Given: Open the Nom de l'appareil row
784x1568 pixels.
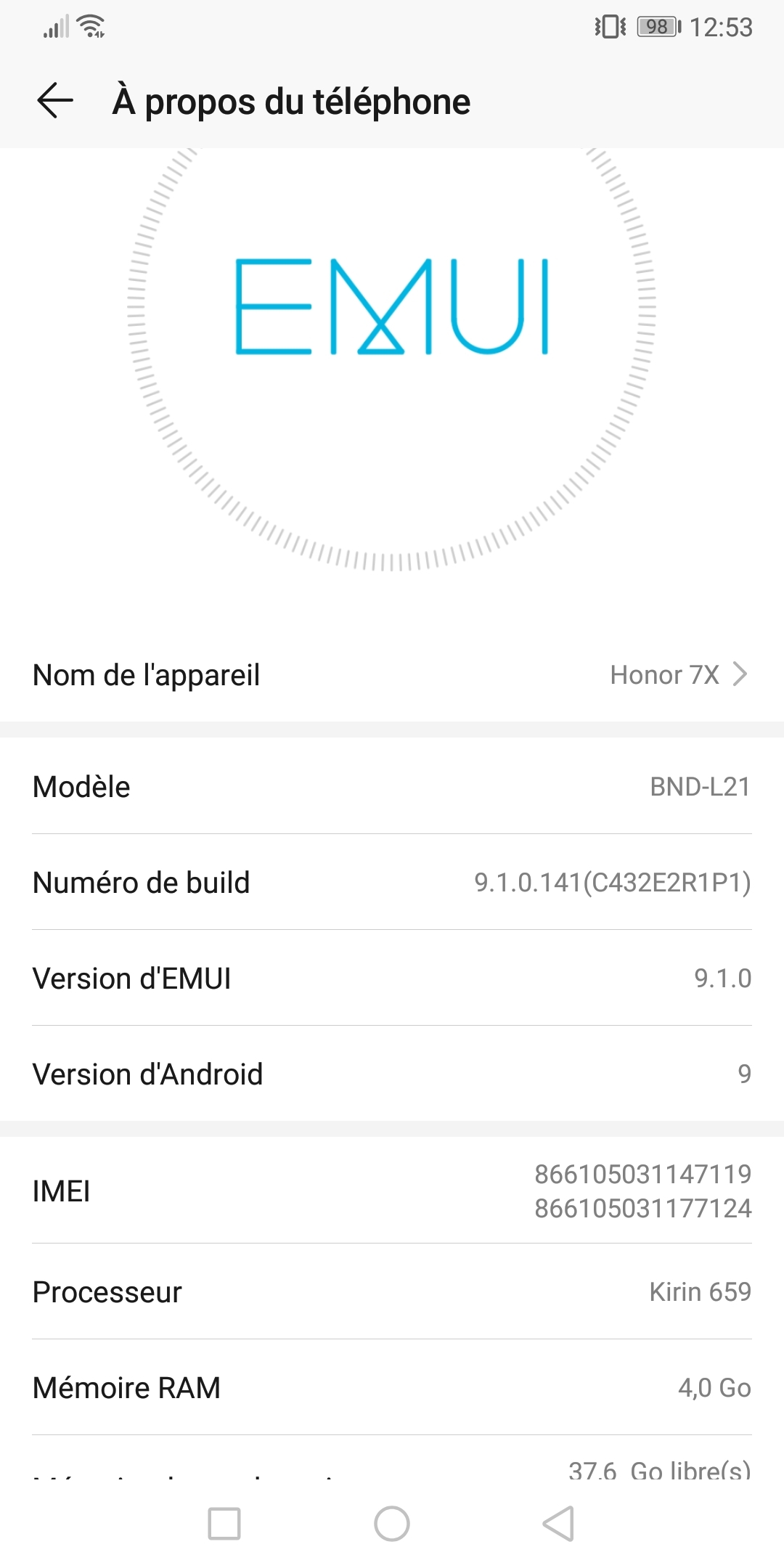Looking at the screenshot, I should point(392,675).
